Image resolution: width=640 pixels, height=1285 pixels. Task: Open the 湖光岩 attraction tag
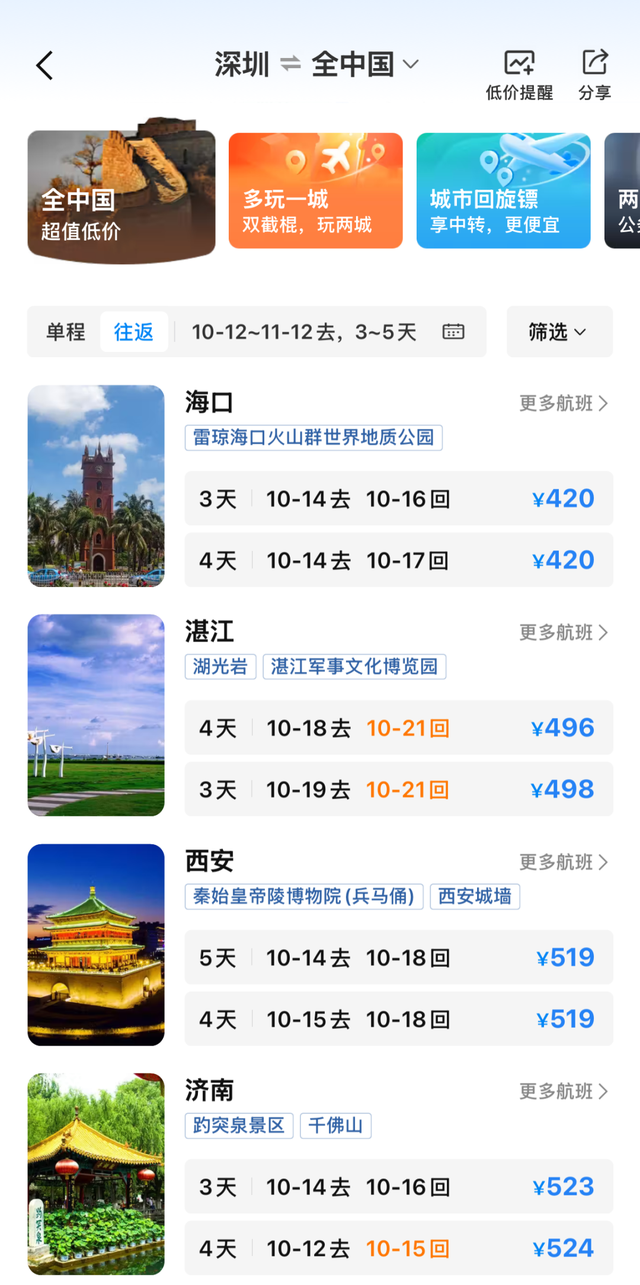tap(220, 667)
